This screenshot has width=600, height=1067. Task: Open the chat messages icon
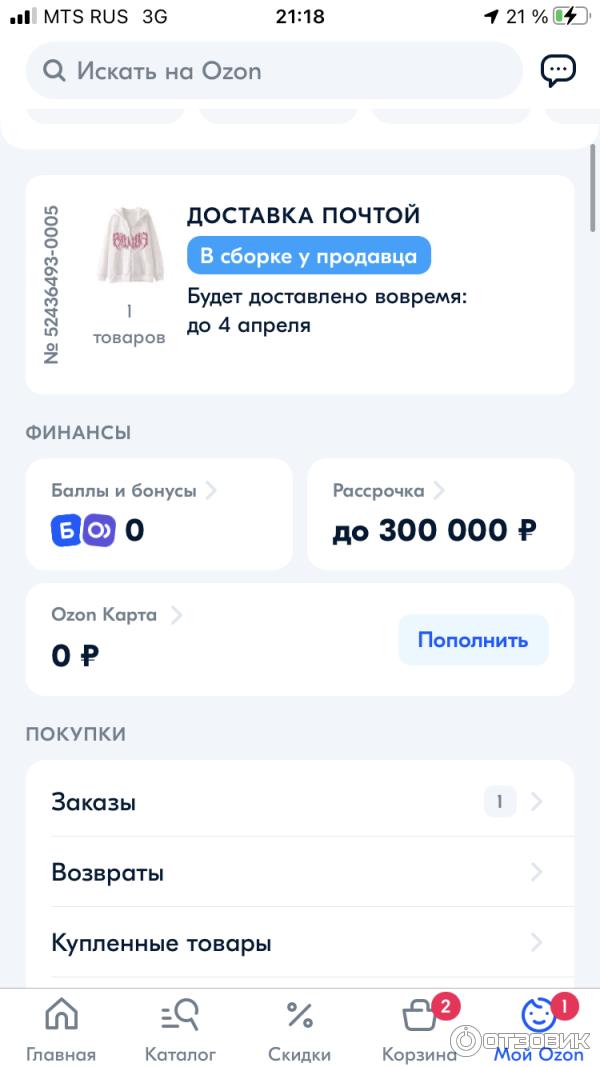pyautogui.click(x=558, y=70)
